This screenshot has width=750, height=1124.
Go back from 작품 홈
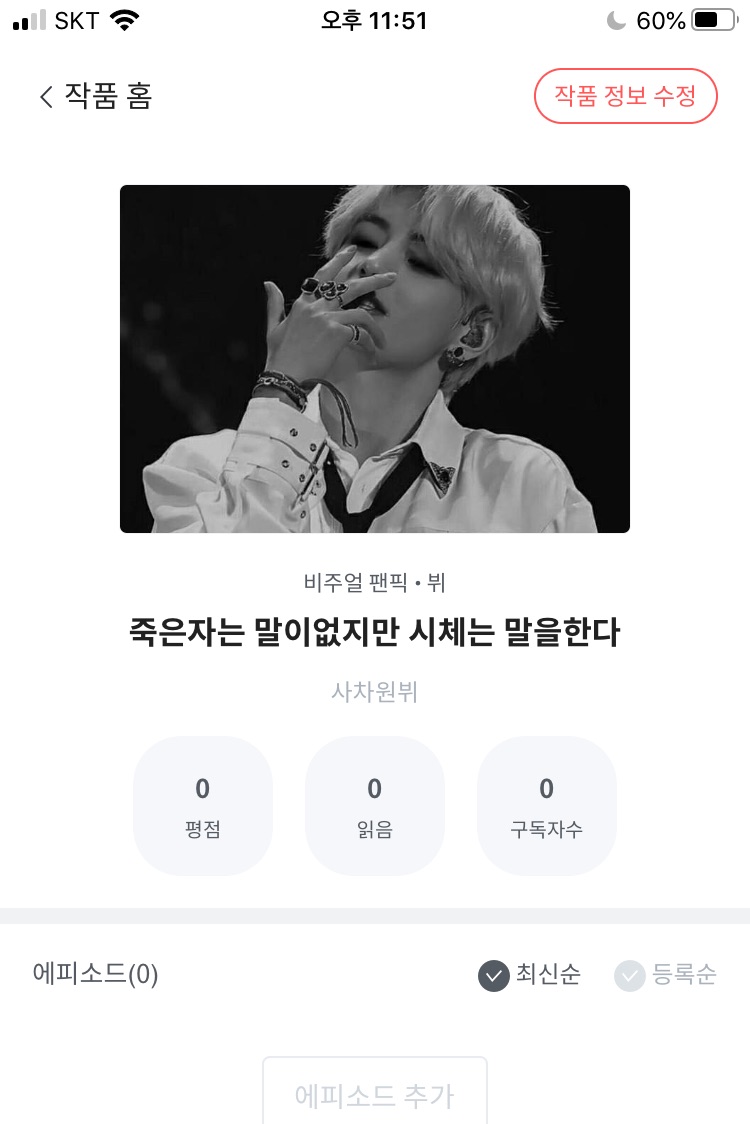click(x=46, y=97)
